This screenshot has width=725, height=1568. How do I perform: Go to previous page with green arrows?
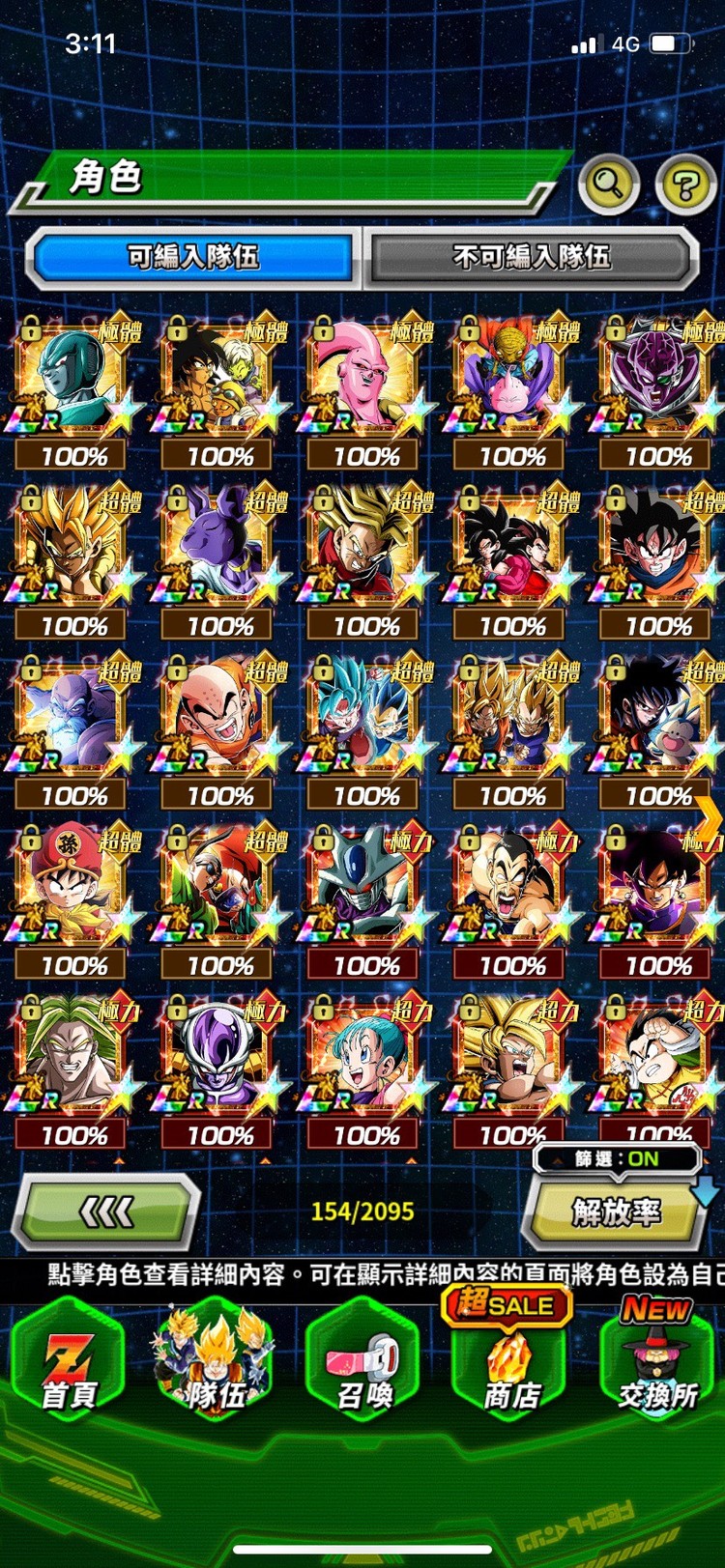[105, 1211]
